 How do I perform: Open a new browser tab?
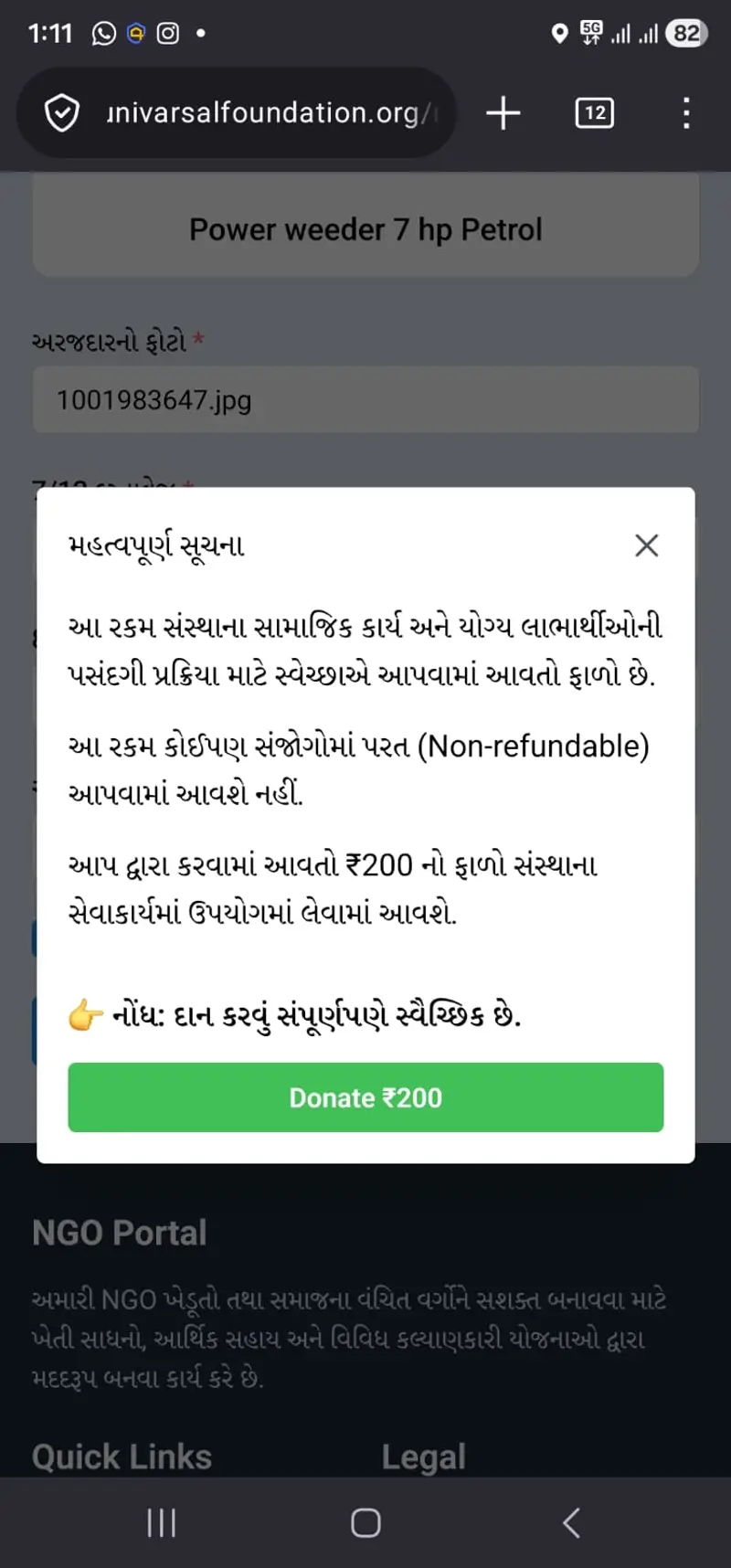503,113
